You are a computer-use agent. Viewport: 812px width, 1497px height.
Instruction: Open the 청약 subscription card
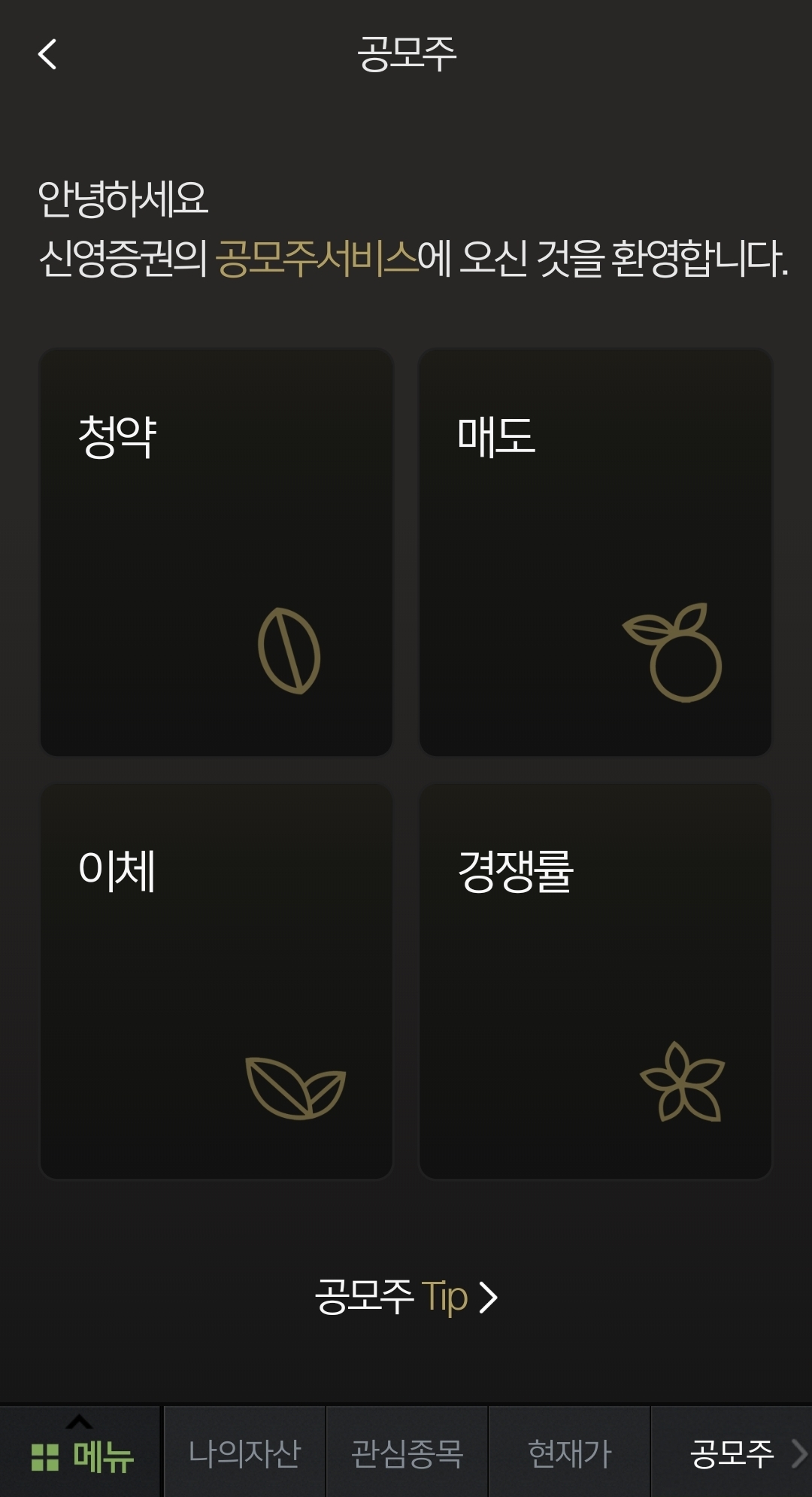[x=217, y=553]
